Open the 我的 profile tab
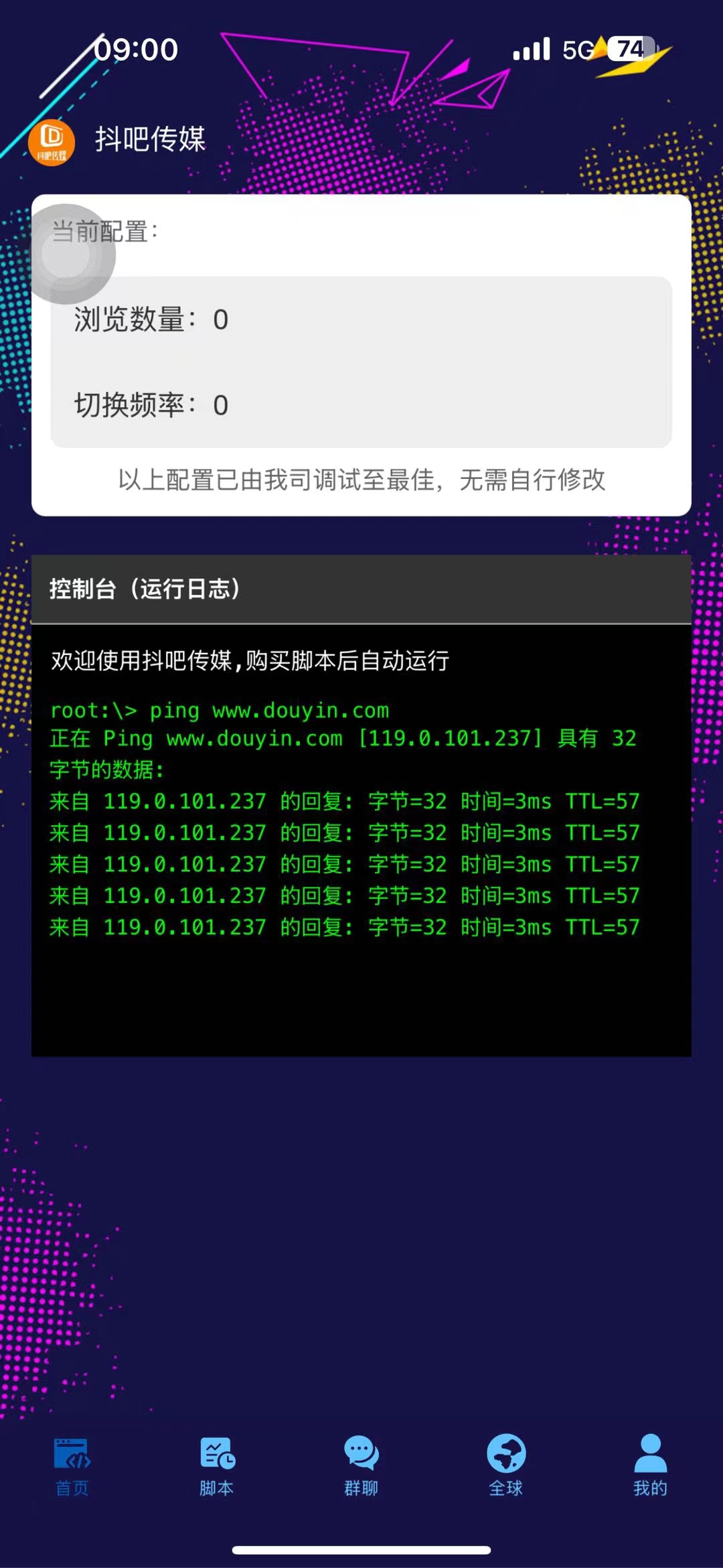This screenshot has height=1568, width=723. pyautogui.click(x=649, y=1464)
